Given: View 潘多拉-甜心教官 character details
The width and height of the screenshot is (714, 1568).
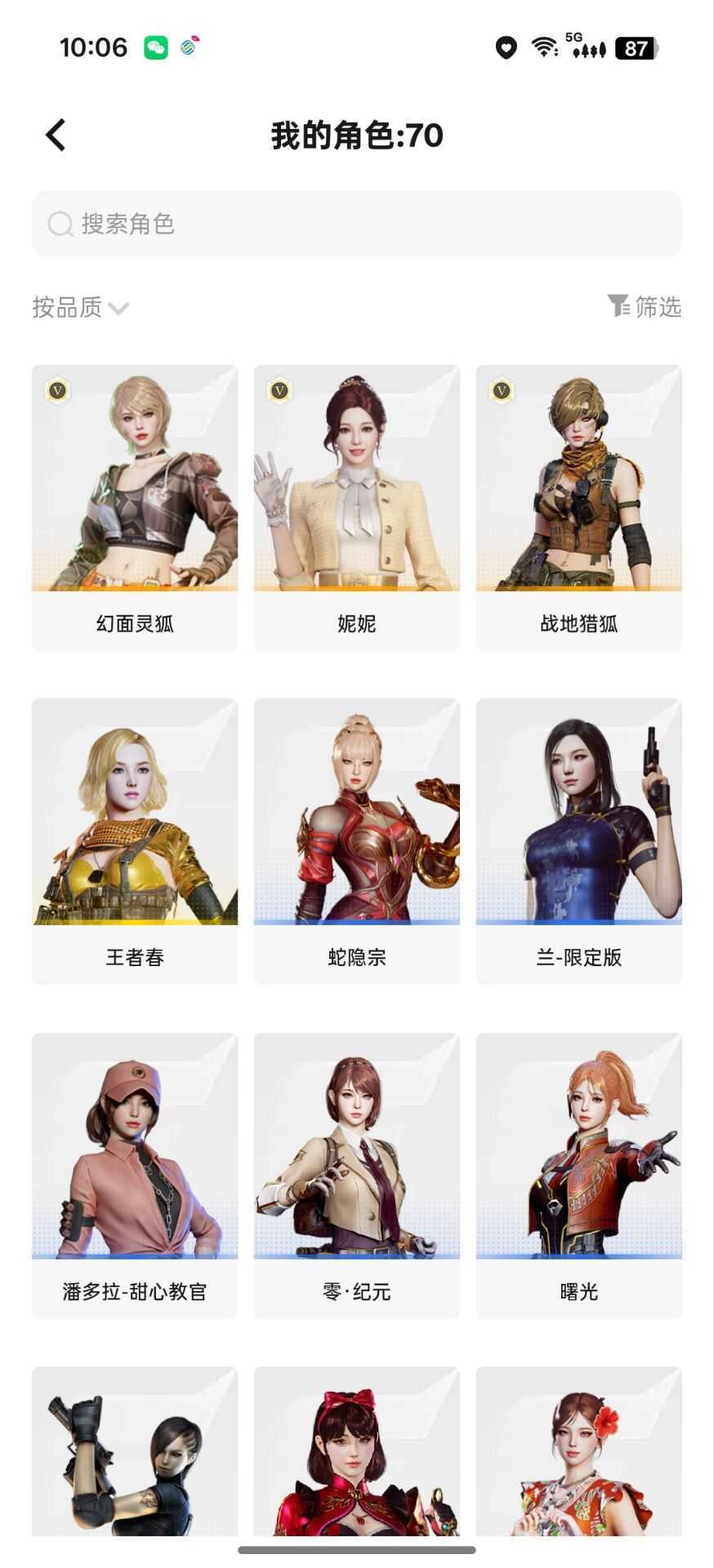Looking at the screenshot, I should pyautogui.click(x=135, y=1175).
